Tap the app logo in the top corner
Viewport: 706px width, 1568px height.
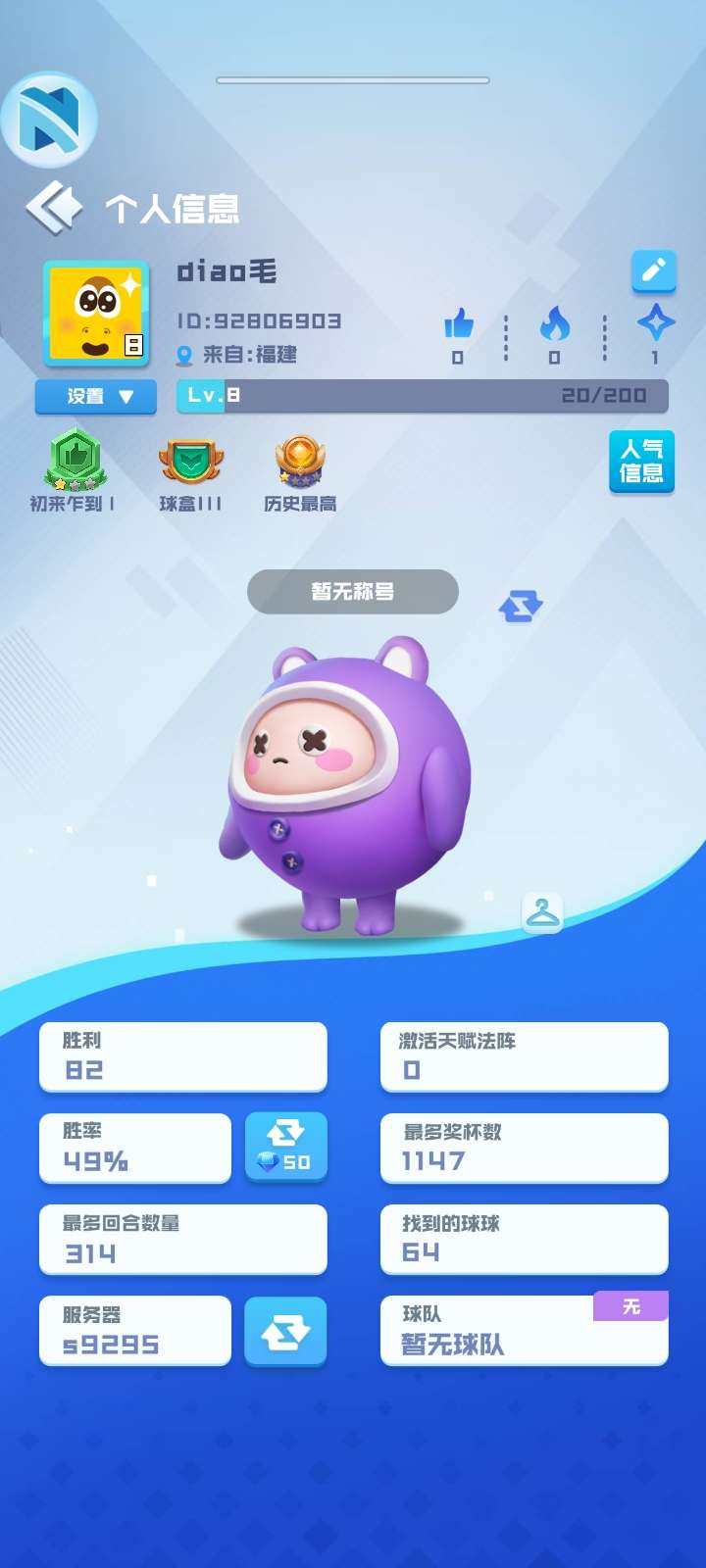point(51,116)
